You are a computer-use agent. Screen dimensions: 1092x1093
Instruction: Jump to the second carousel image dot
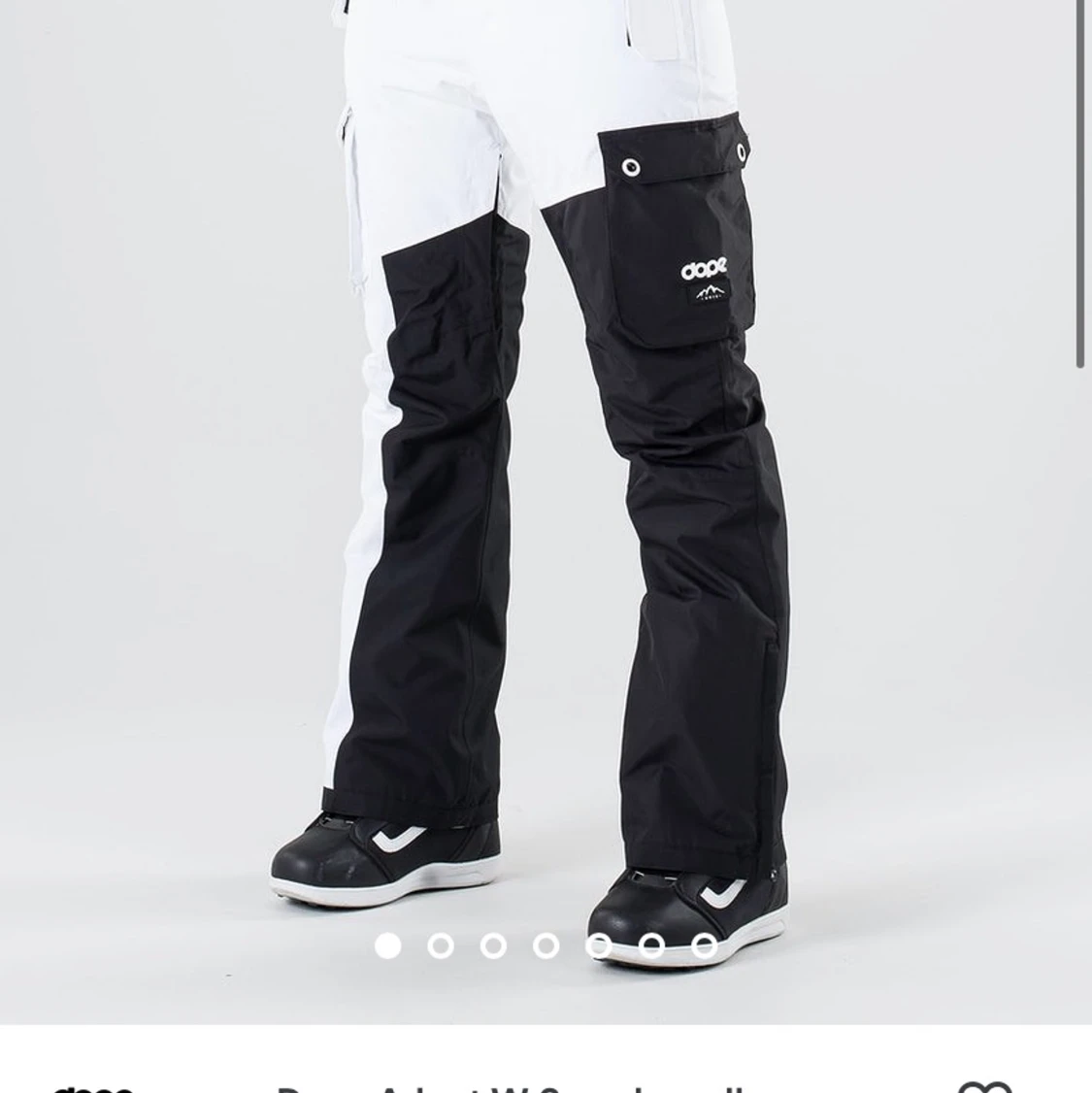[441, 945]
